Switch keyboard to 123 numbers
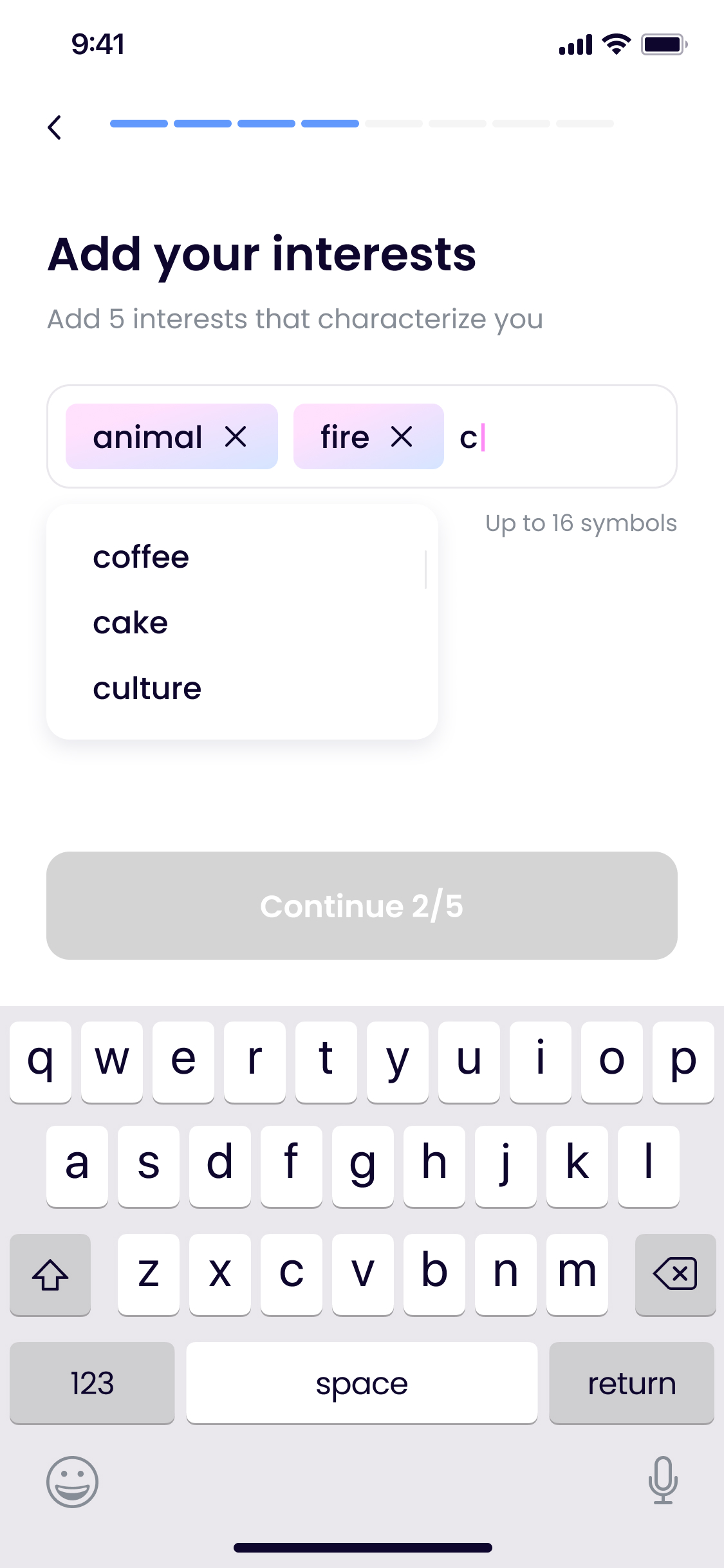724x1568 pixels. [x=92, y=1383]
